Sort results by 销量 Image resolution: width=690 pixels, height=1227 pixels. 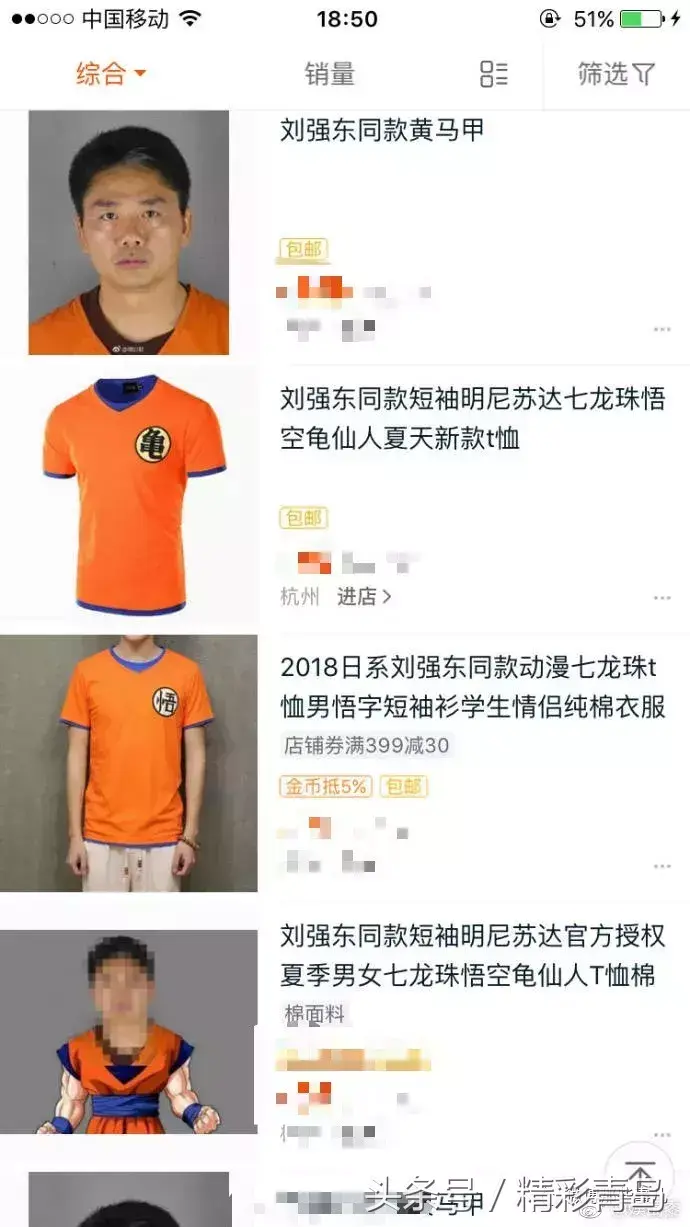point(330,74)
